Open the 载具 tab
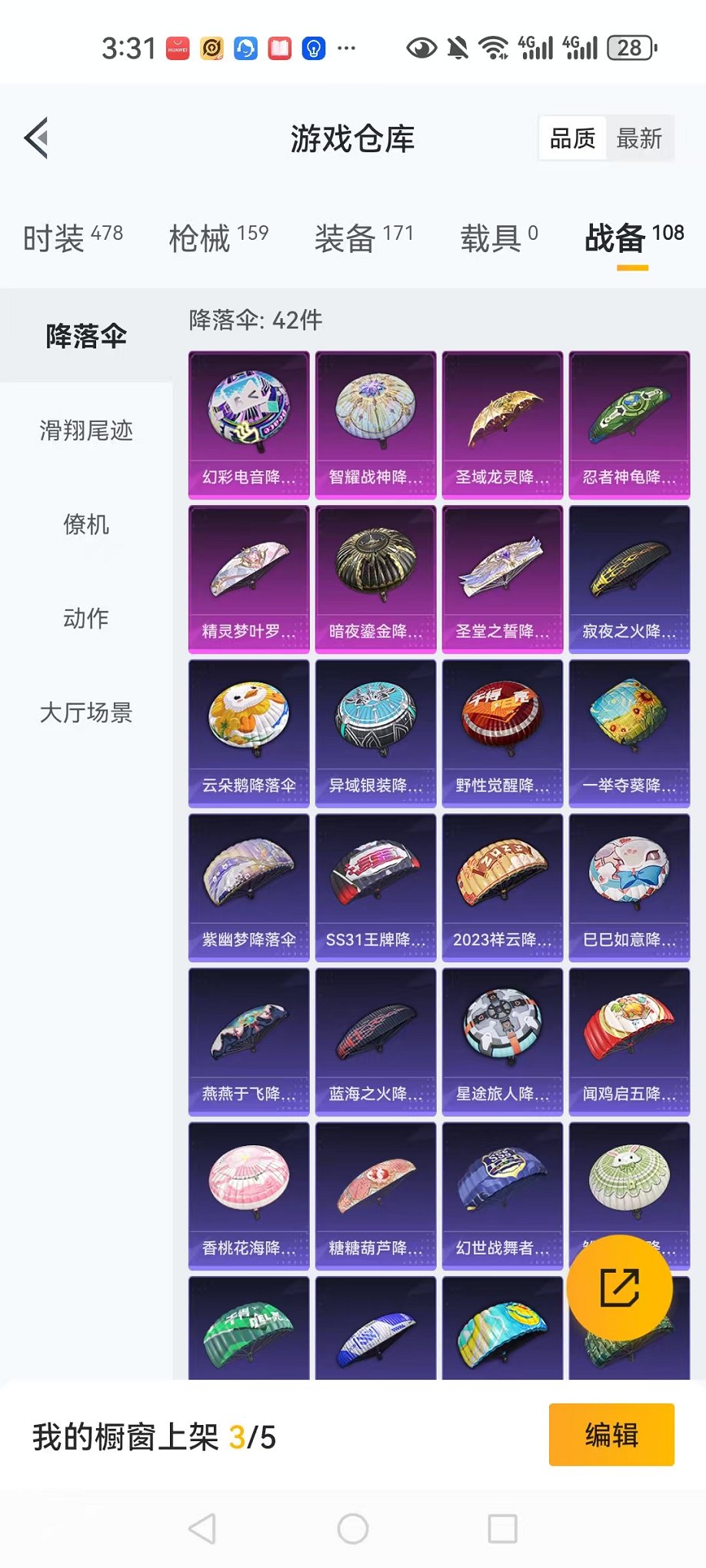 tap(499, 237)
